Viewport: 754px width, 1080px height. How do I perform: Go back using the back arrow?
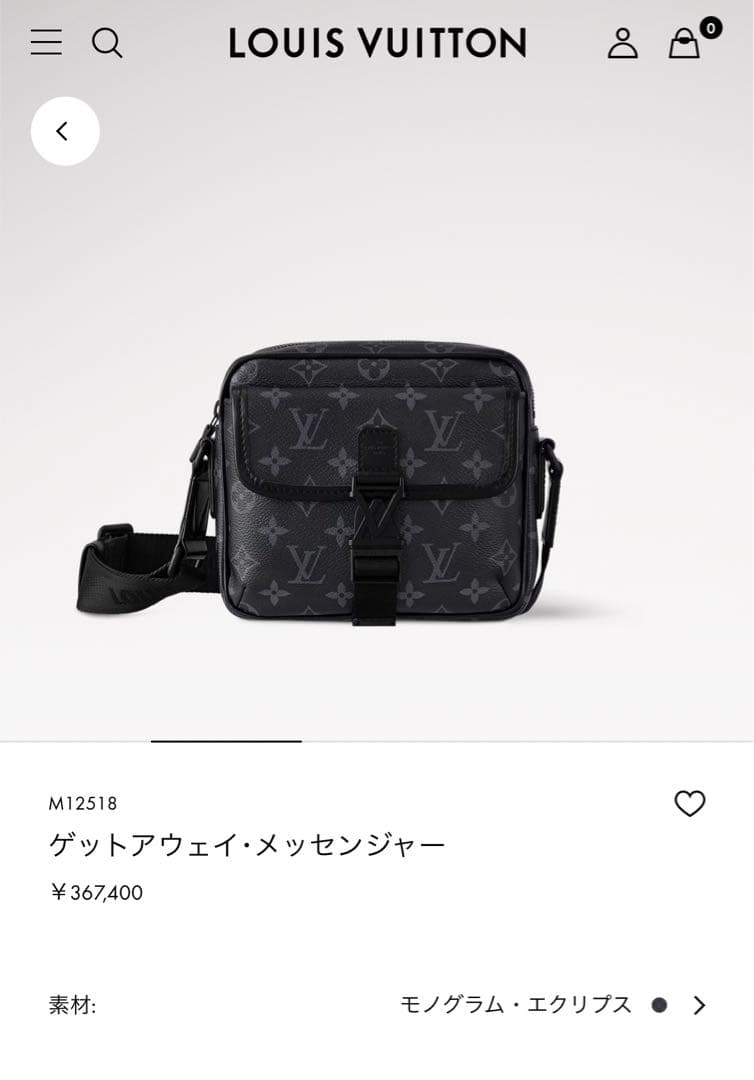64,130
